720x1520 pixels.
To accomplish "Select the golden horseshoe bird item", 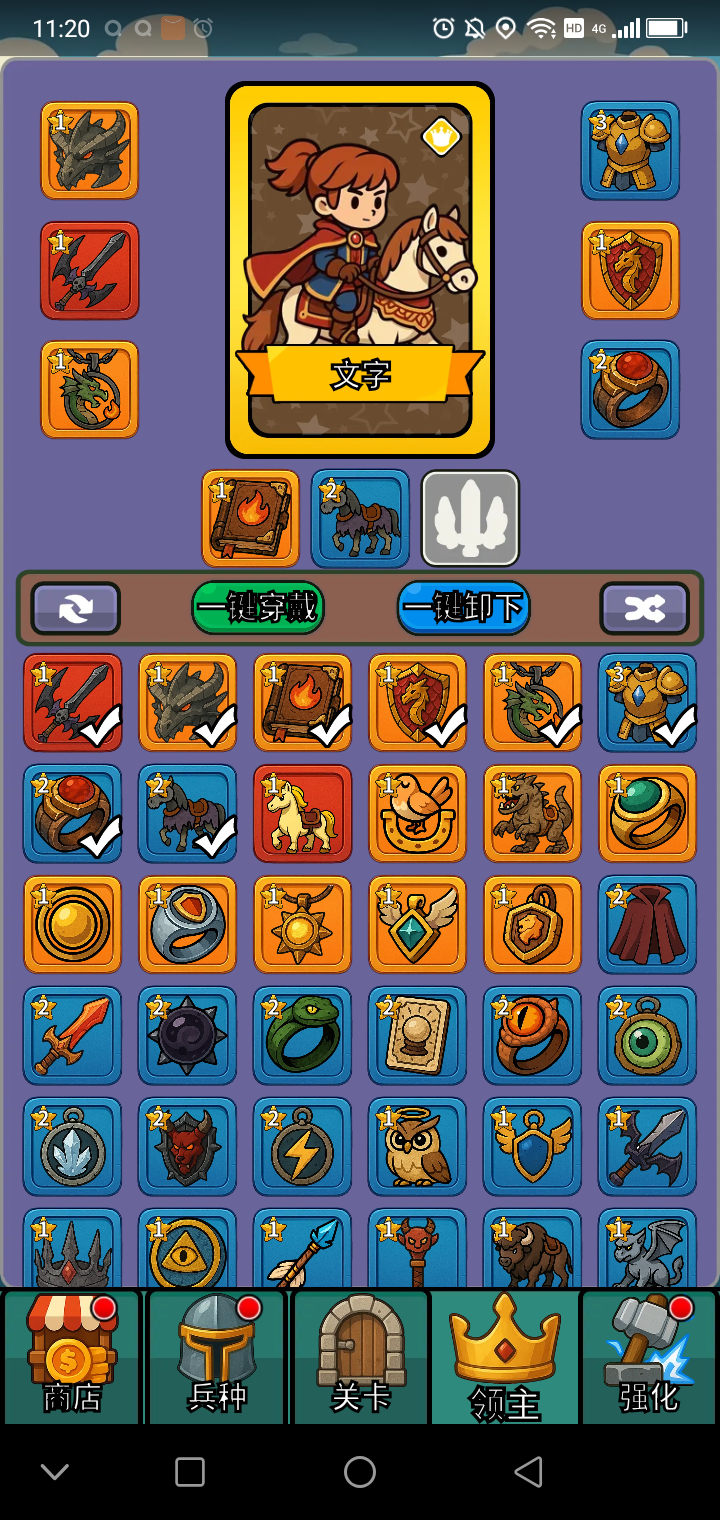I will click(417, 812).
